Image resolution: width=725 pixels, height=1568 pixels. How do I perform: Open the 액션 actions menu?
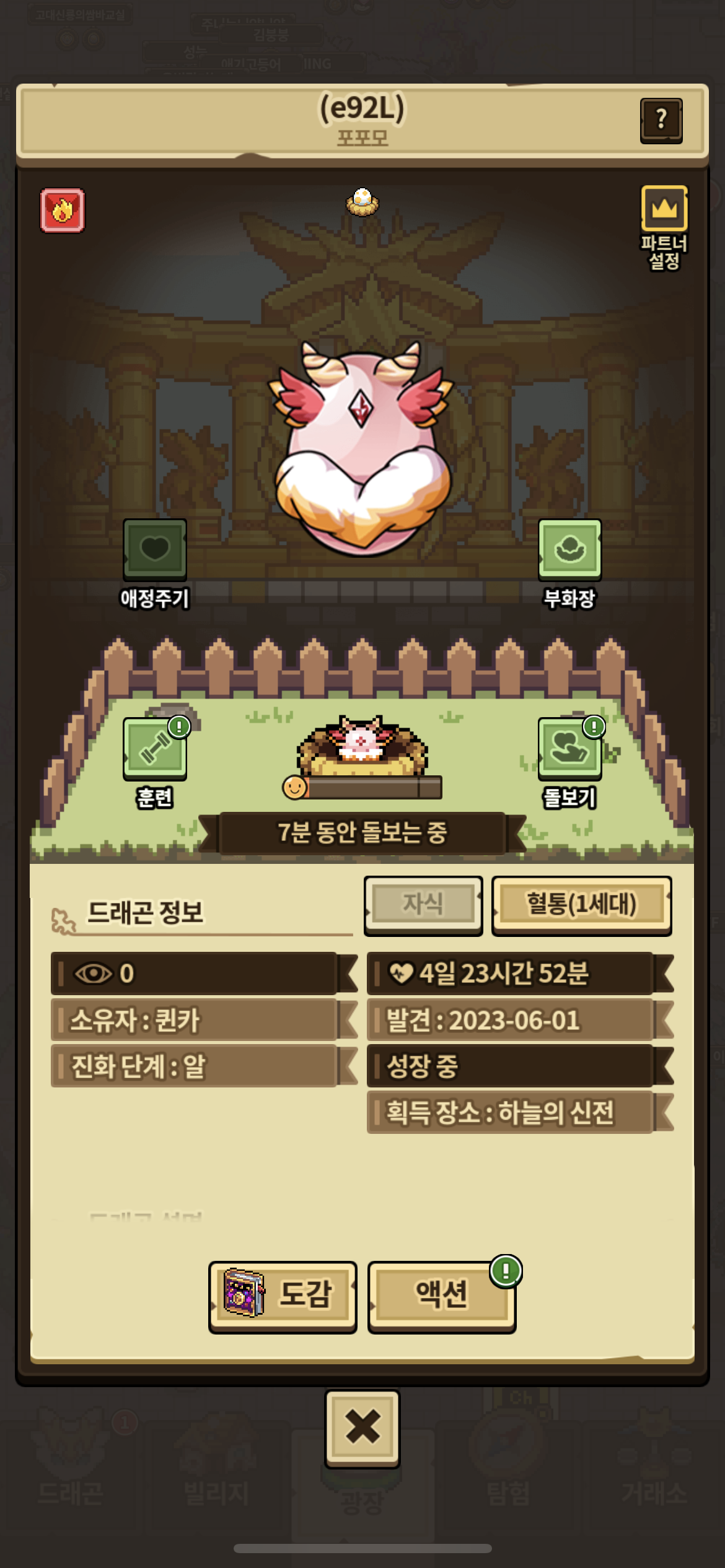coord(441,1294)
